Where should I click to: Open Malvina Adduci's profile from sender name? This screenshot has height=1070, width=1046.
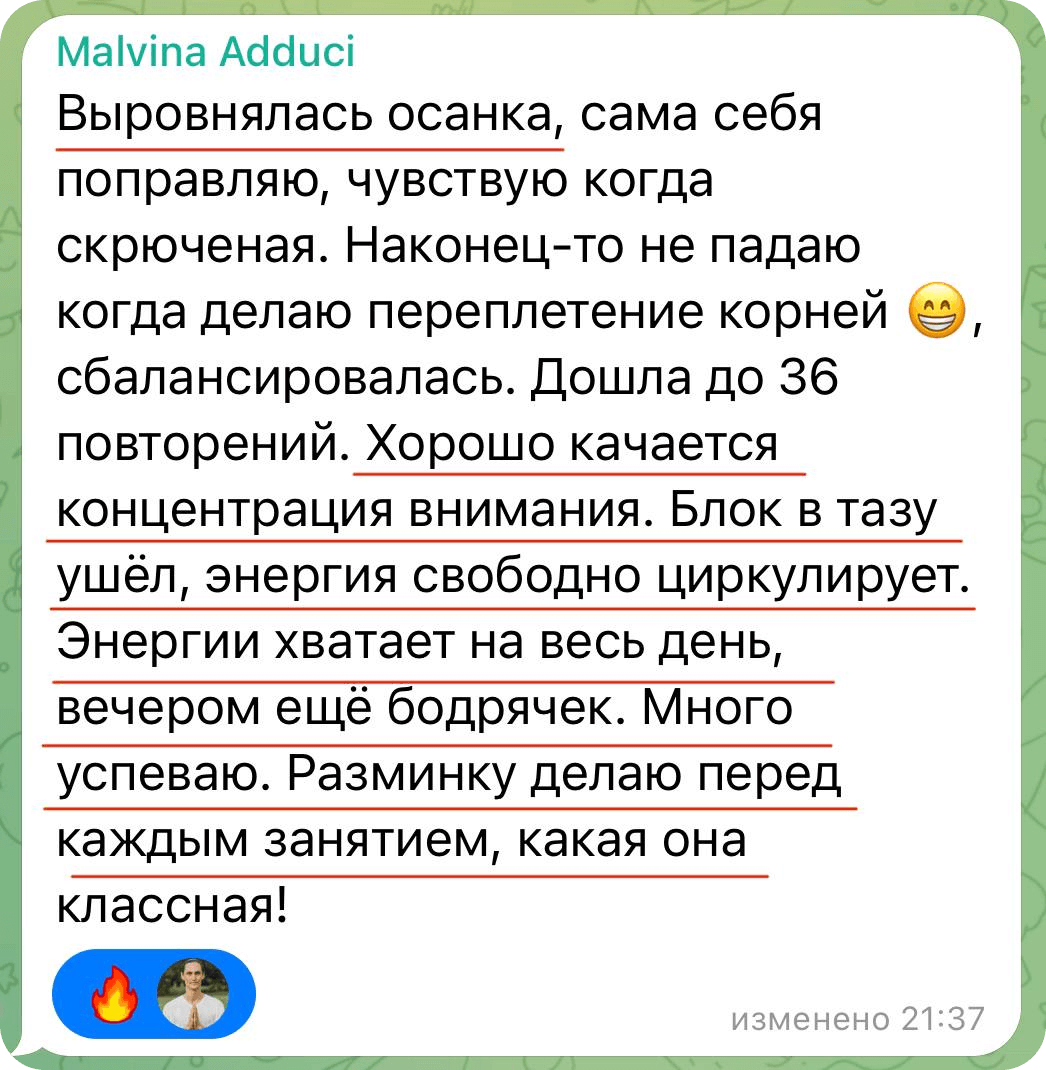[x=205, y=51]
